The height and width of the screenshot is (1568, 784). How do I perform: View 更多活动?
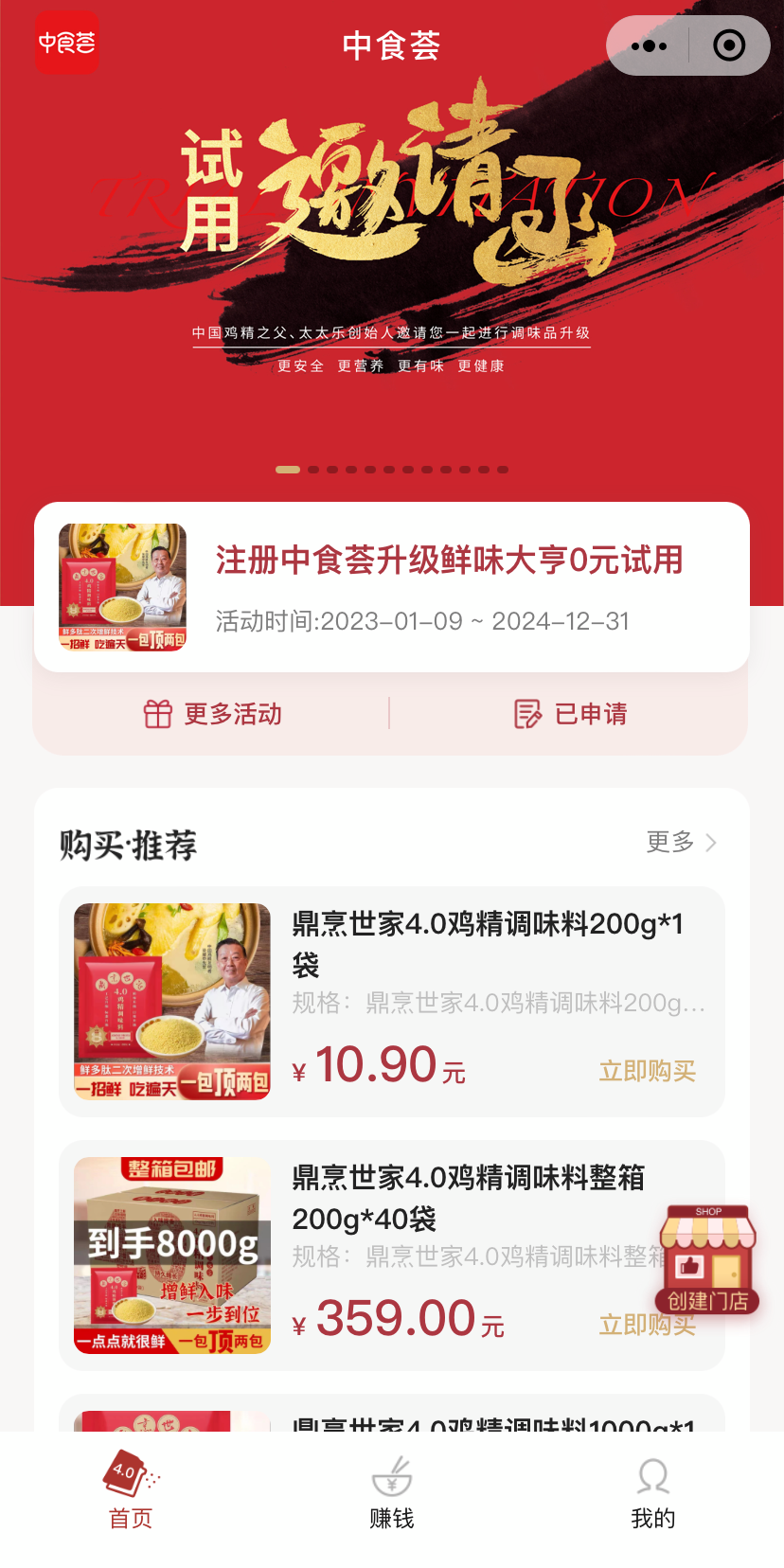[212, 714]
